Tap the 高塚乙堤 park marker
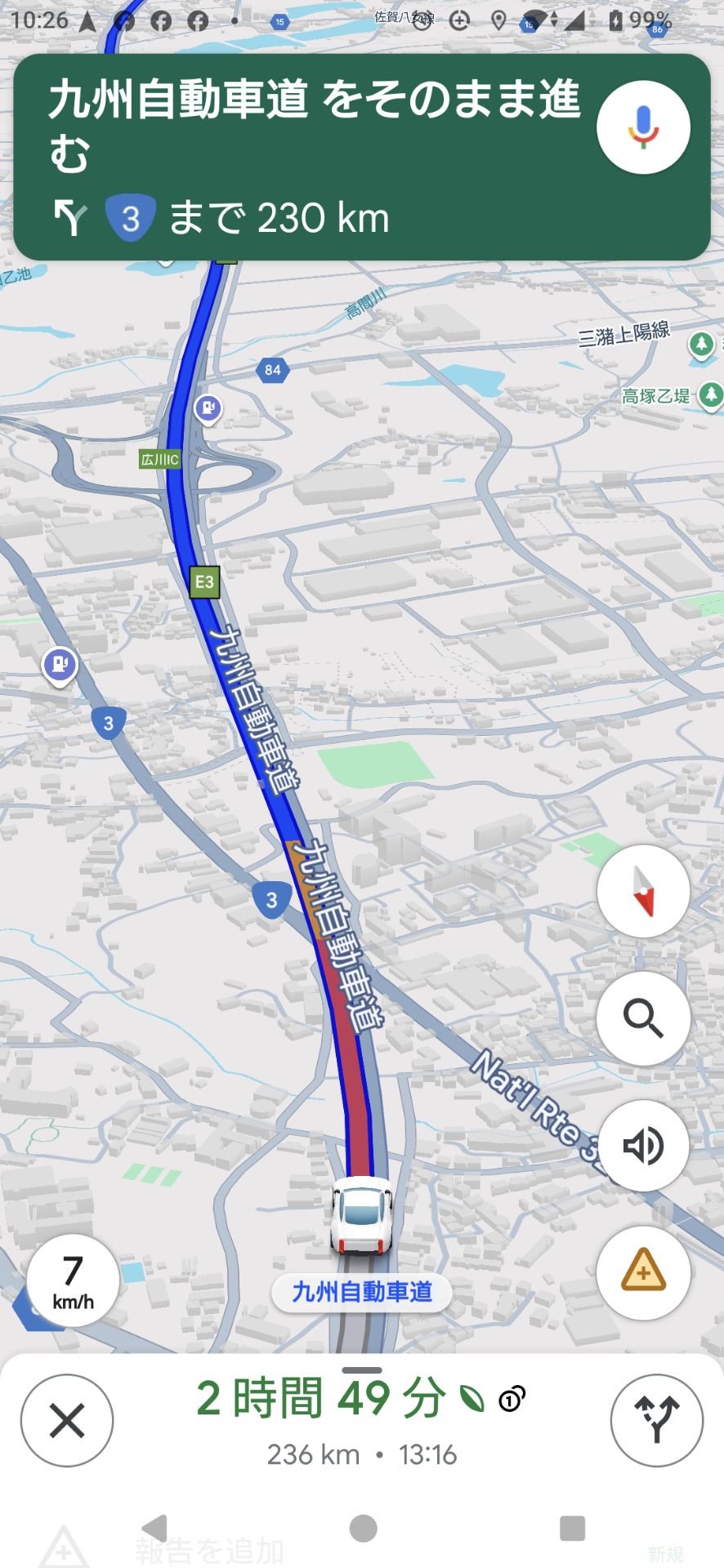 pyautogui.click(x=710, y=395)
